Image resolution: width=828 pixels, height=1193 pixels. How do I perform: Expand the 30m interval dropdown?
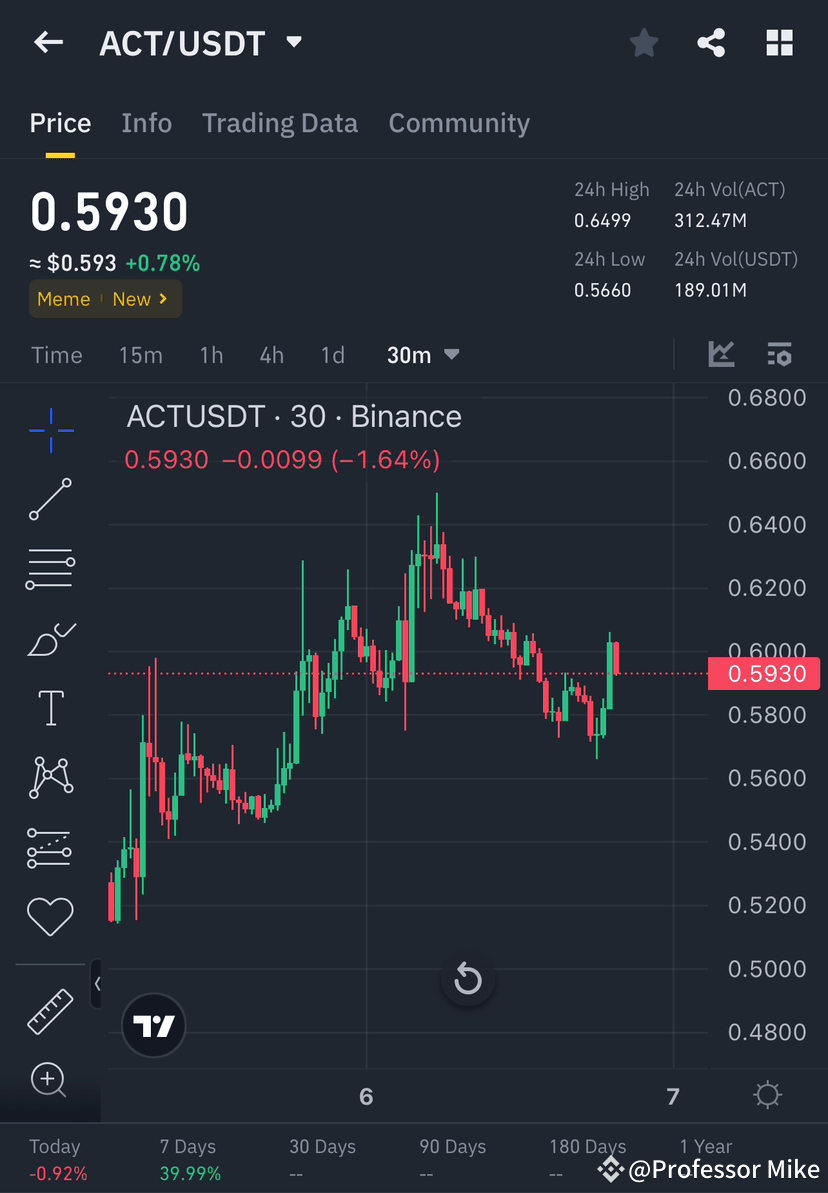(423, 354)
